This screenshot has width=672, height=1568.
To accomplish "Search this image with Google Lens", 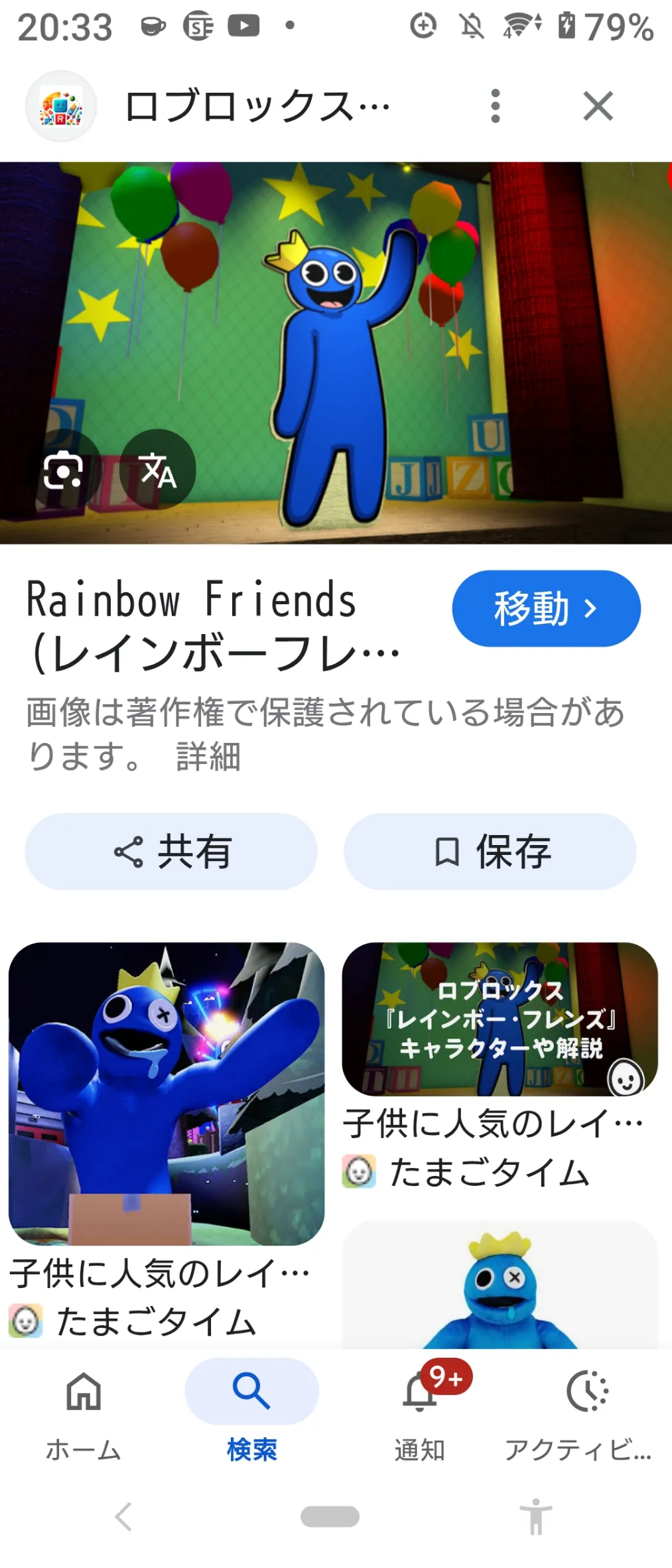I will (63, 470).
